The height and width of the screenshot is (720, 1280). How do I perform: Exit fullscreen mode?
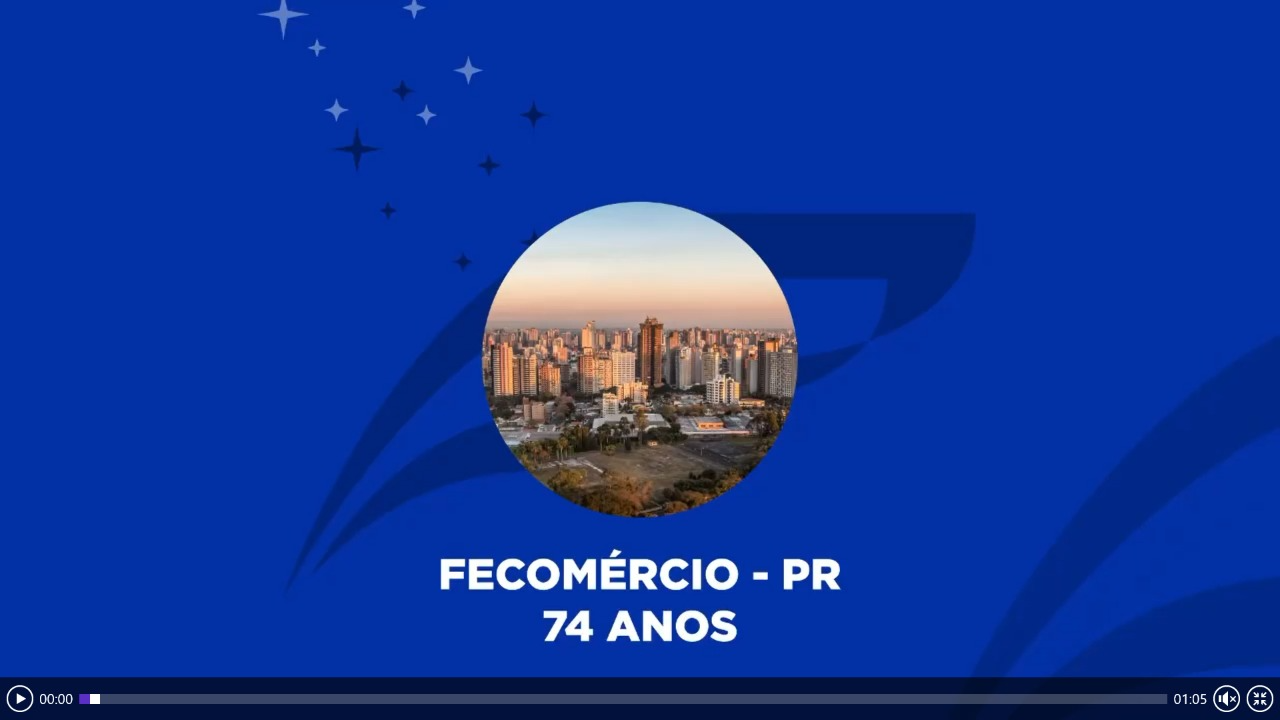pos(1260,699)
